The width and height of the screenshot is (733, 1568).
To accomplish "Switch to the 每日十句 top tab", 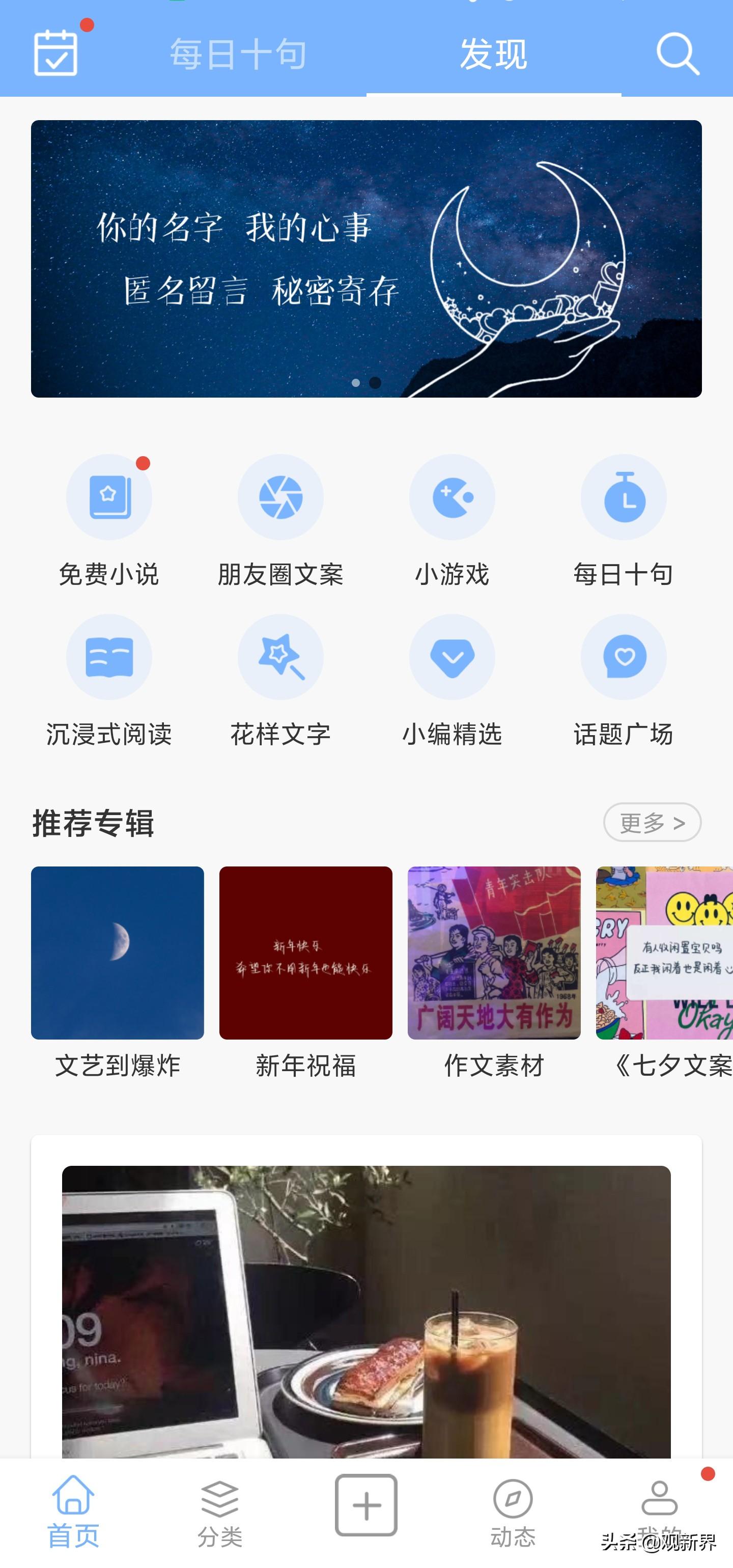I will coord(238,54).
